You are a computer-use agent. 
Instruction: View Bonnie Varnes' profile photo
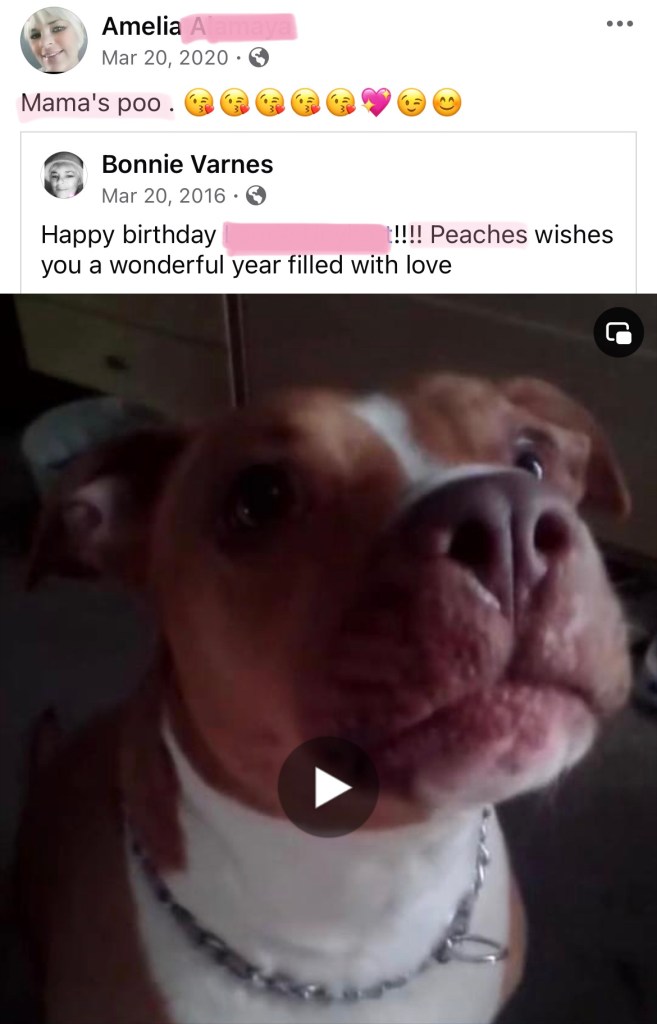[x=63, y=176]
